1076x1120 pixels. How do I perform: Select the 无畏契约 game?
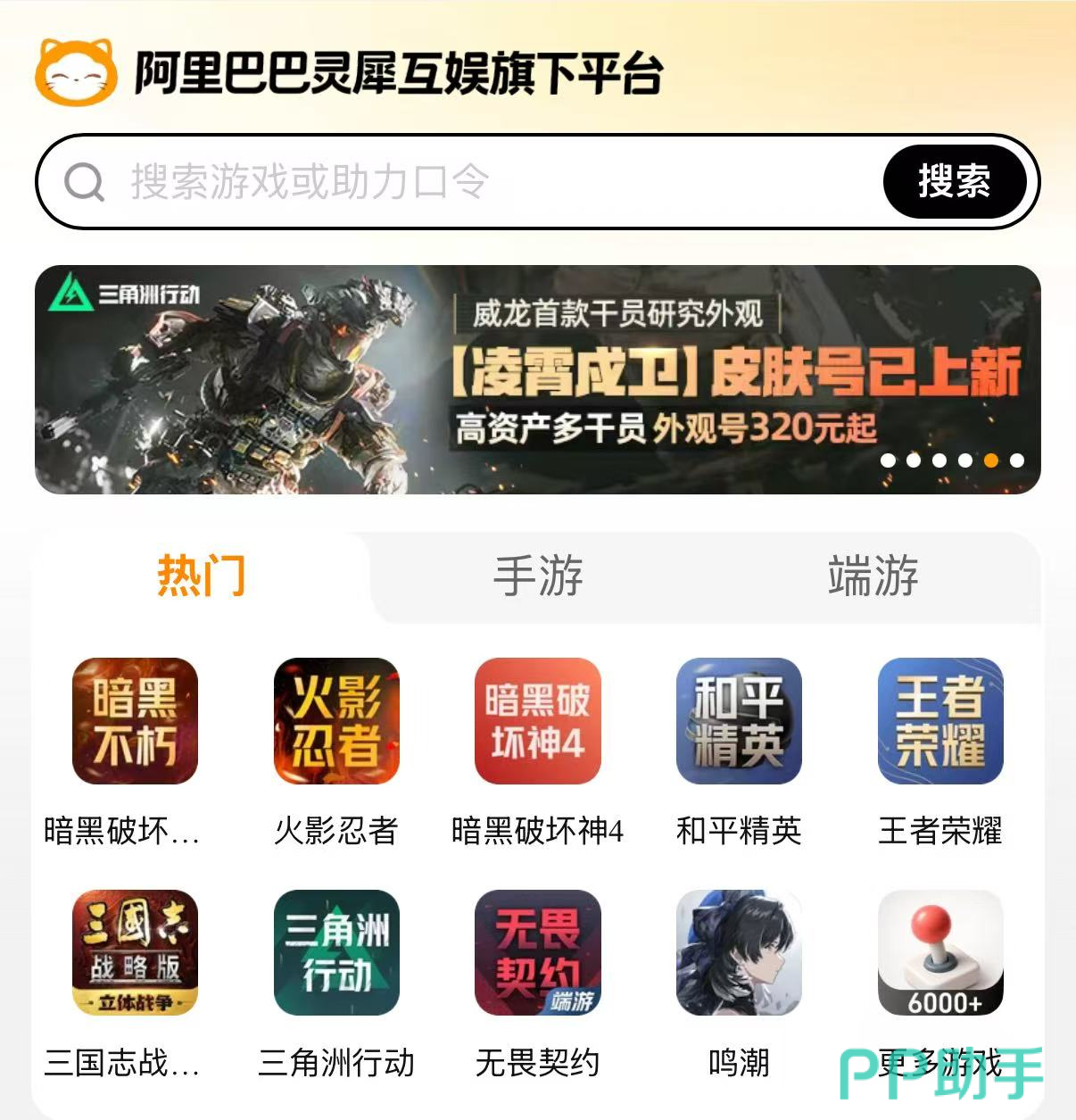(x=537, y=953)
